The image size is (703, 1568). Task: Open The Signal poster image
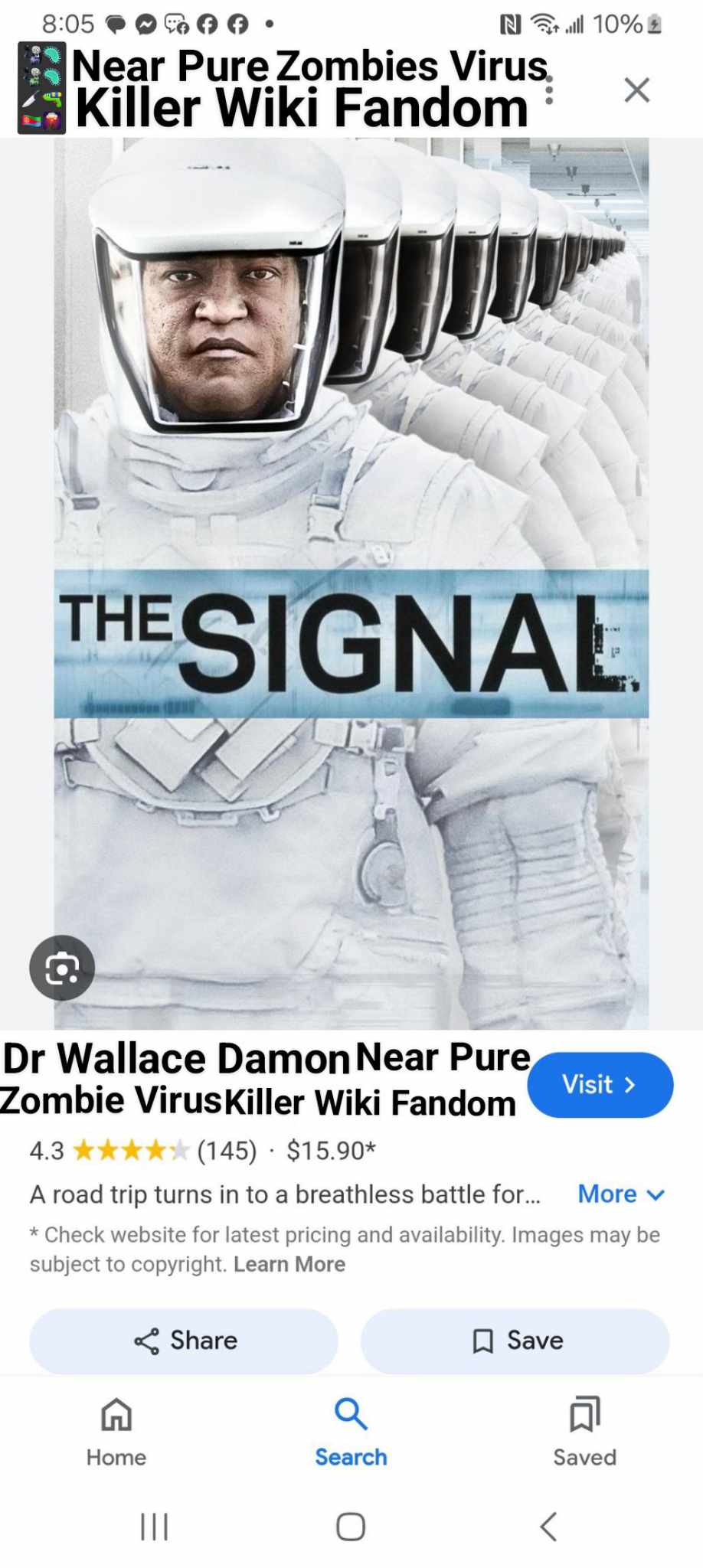[351, 582]
